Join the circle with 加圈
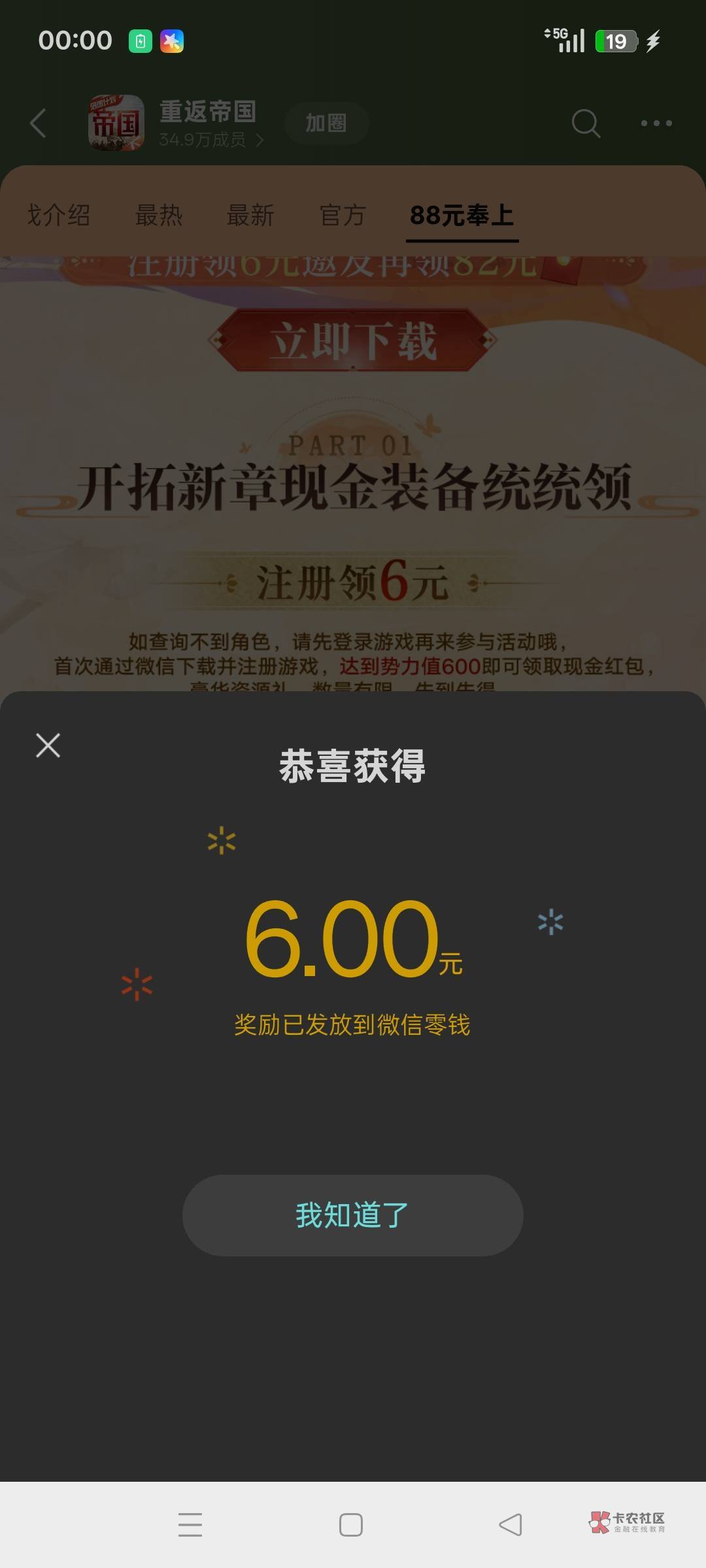706x1568 pixels. click(326, 123)
